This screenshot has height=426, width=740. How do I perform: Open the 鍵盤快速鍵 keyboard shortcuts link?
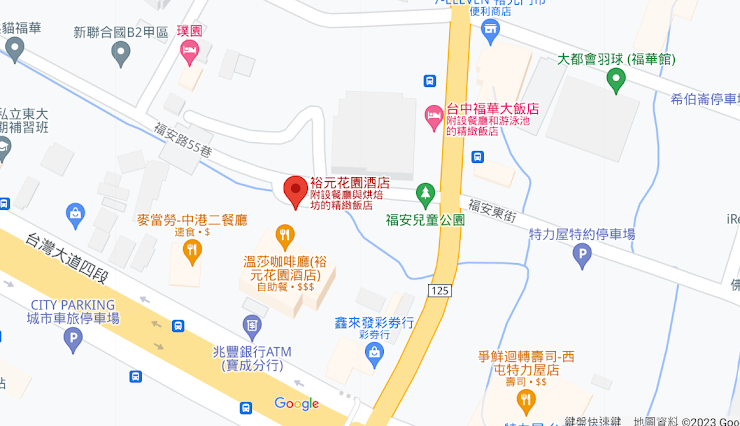click(x=593, y=420)
